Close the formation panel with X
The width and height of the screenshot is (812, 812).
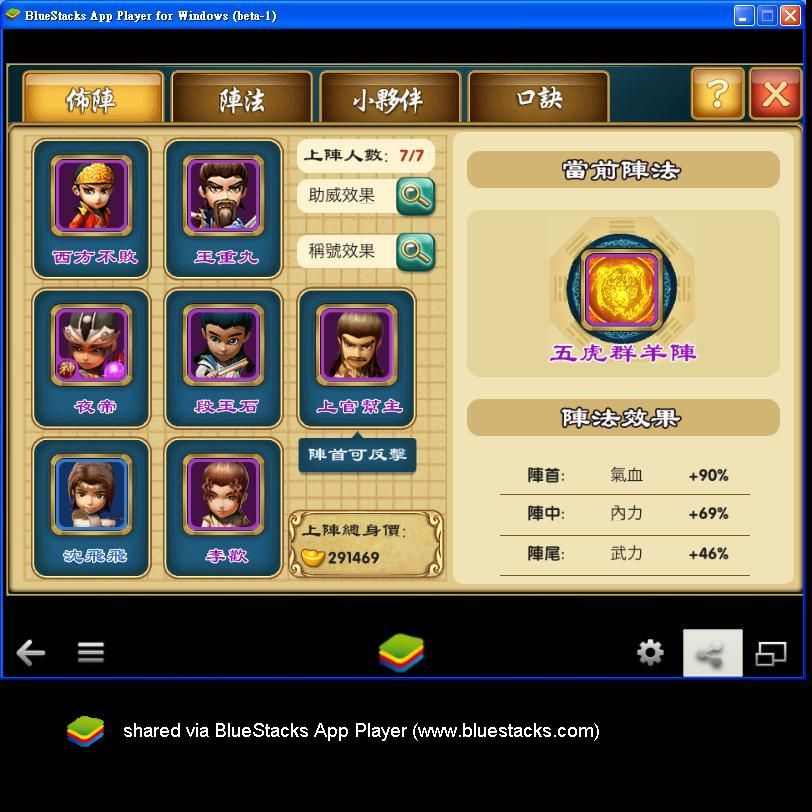tap(775, 95)
